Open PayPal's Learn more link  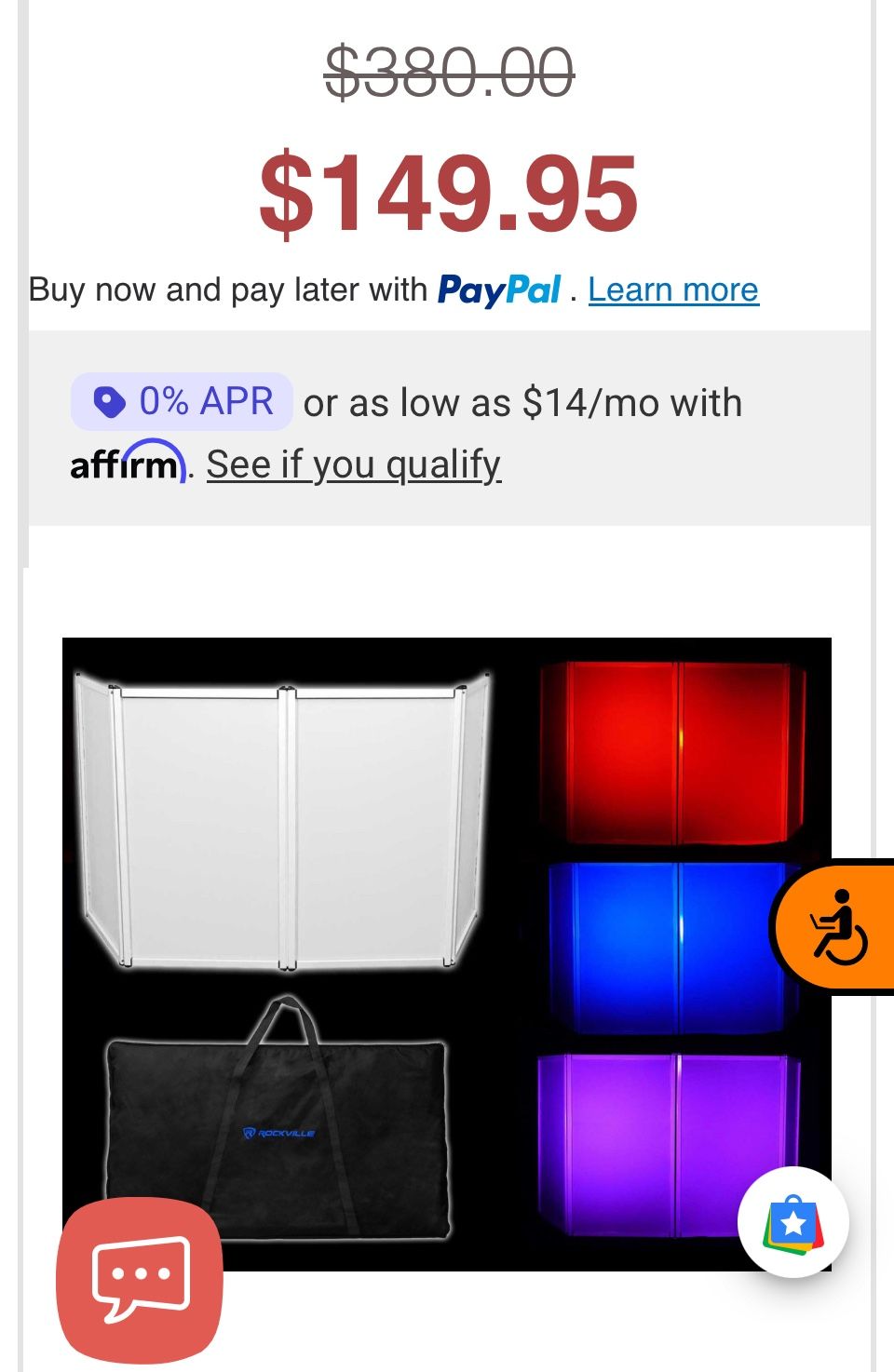[673, 290]
